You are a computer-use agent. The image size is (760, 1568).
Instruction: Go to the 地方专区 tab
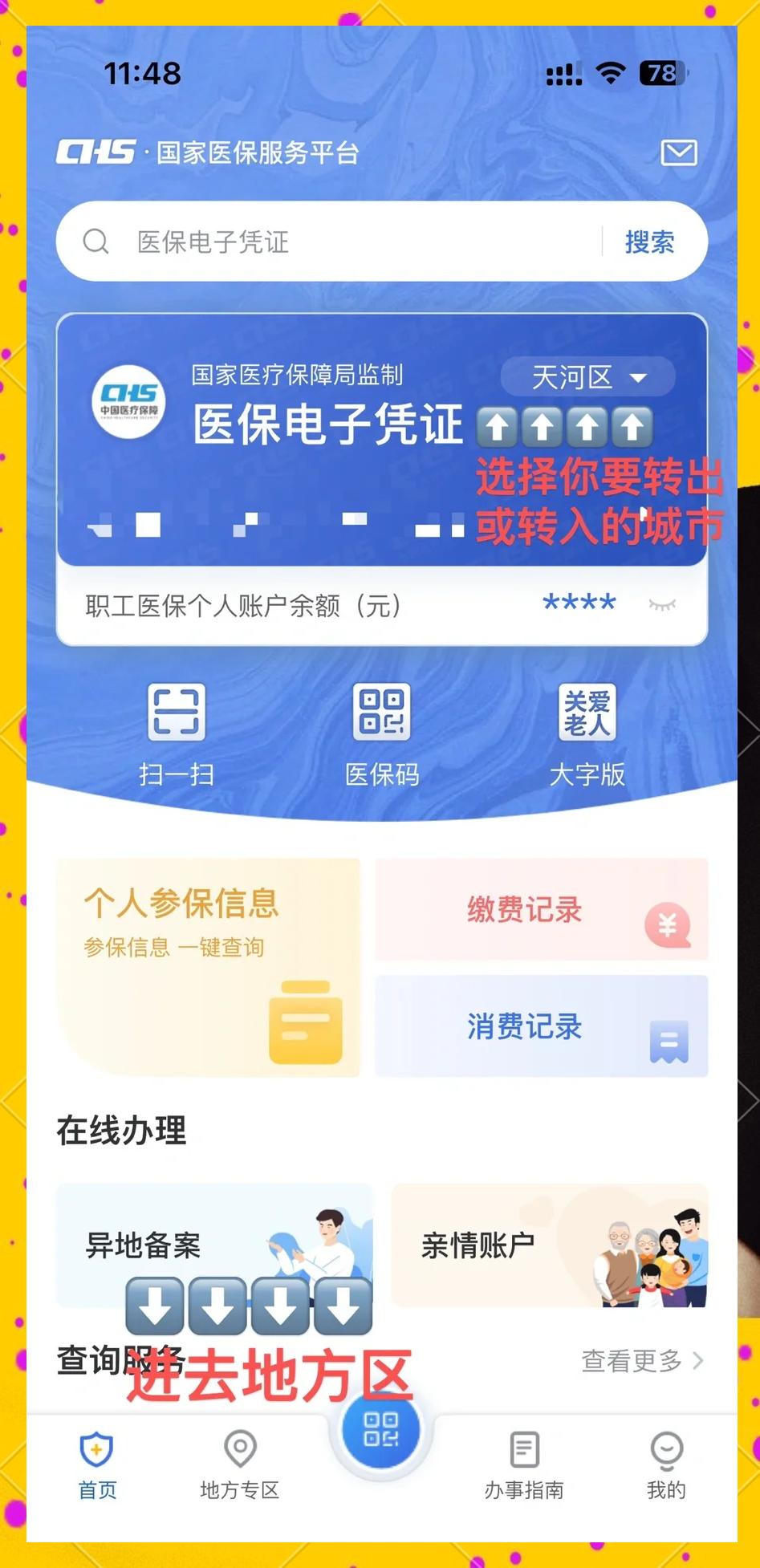coord(239,1465)
